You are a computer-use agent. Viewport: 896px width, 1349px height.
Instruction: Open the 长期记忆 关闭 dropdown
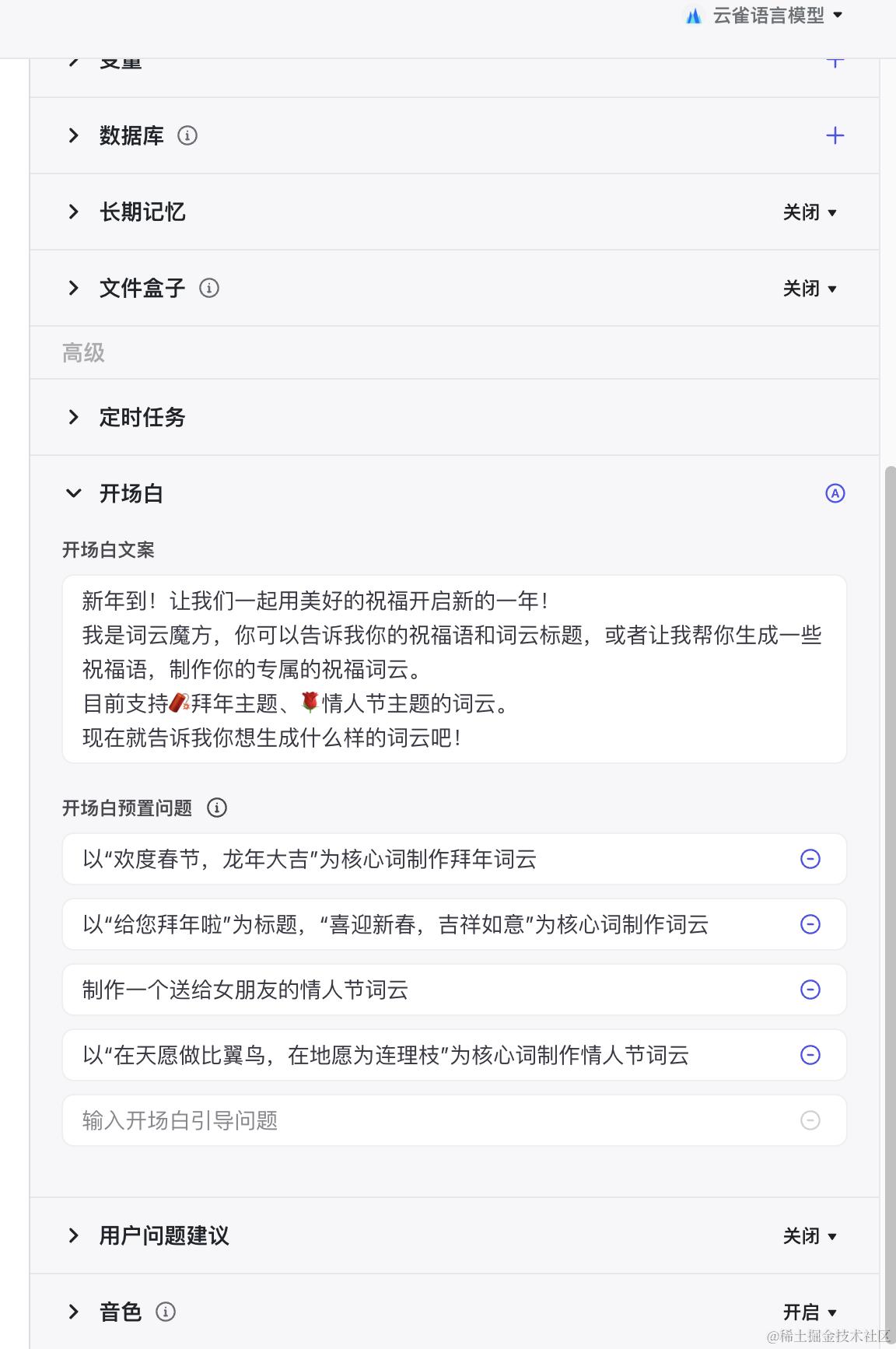pyautogui.click(x=810, y=212)
